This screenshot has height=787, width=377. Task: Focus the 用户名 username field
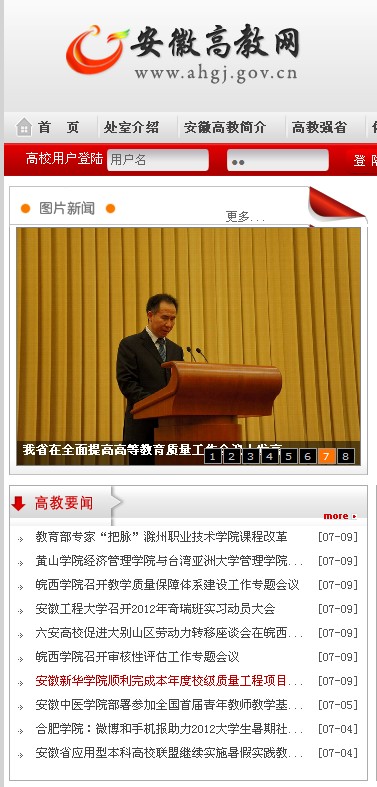[158, 160]
